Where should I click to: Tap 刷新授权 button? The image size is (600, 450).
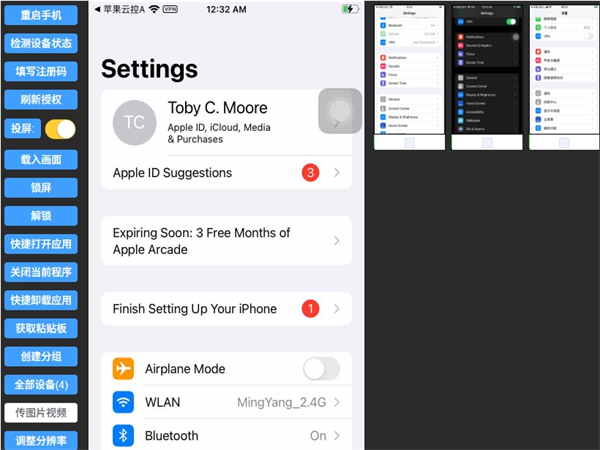(41, 99)
